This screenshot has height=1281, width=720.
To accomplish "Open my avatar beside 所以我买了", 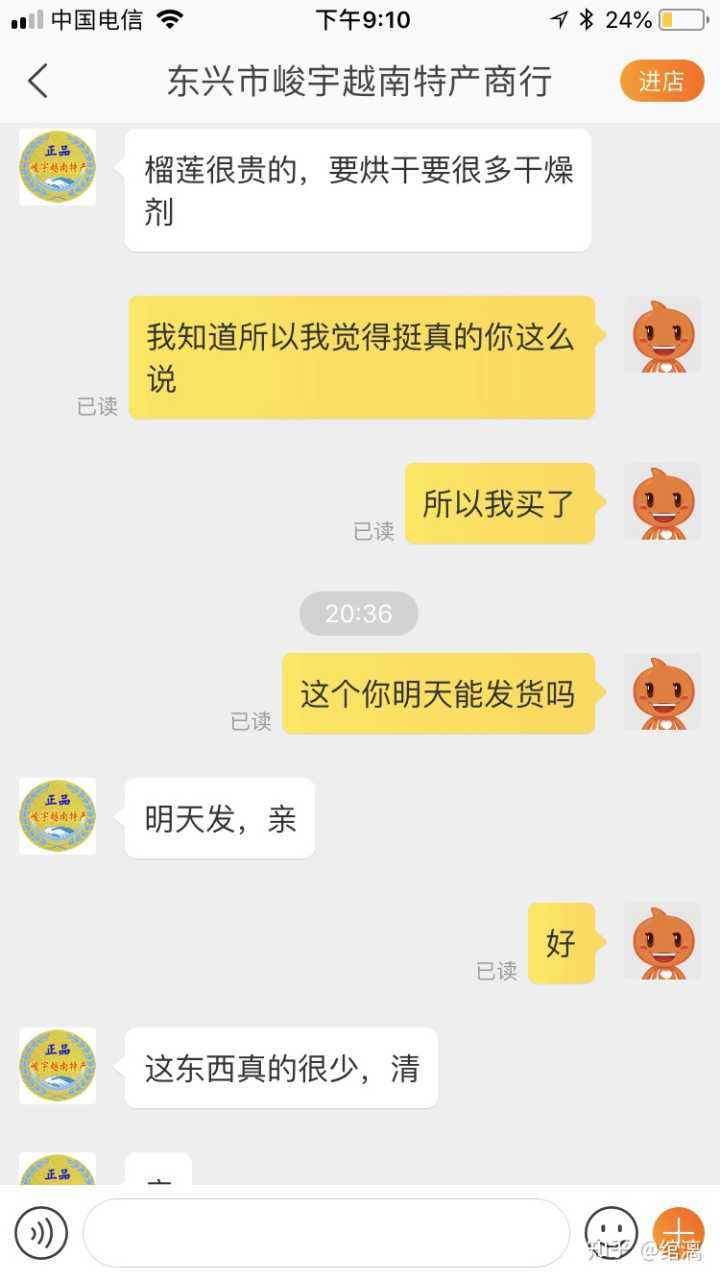I will pos(662,502).
